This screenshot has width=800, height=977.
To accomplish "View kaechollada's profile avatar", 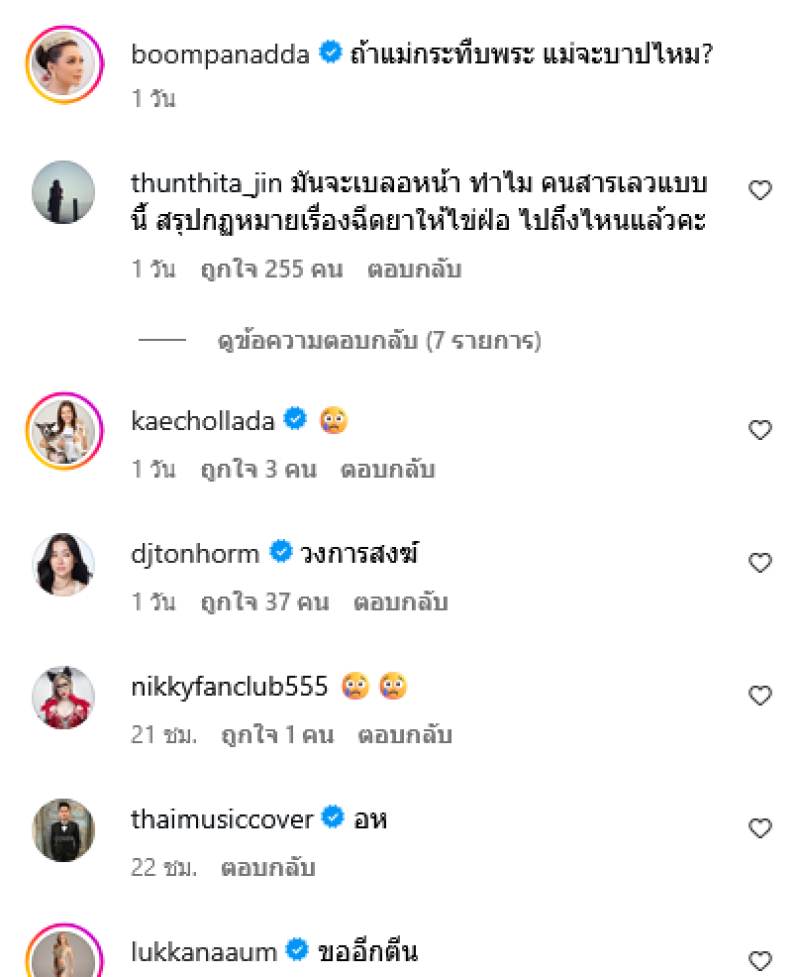I will coord(63,431).
